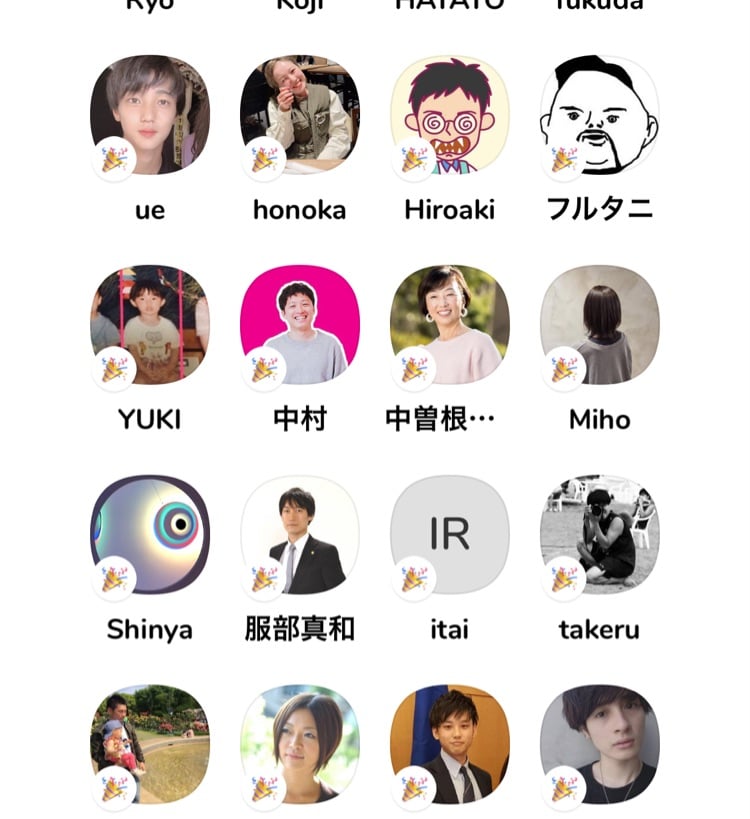The height and width of the screenshot is (819, 750).
Task: Select YUKI's profile picture
Action: [x=150, y=325]
